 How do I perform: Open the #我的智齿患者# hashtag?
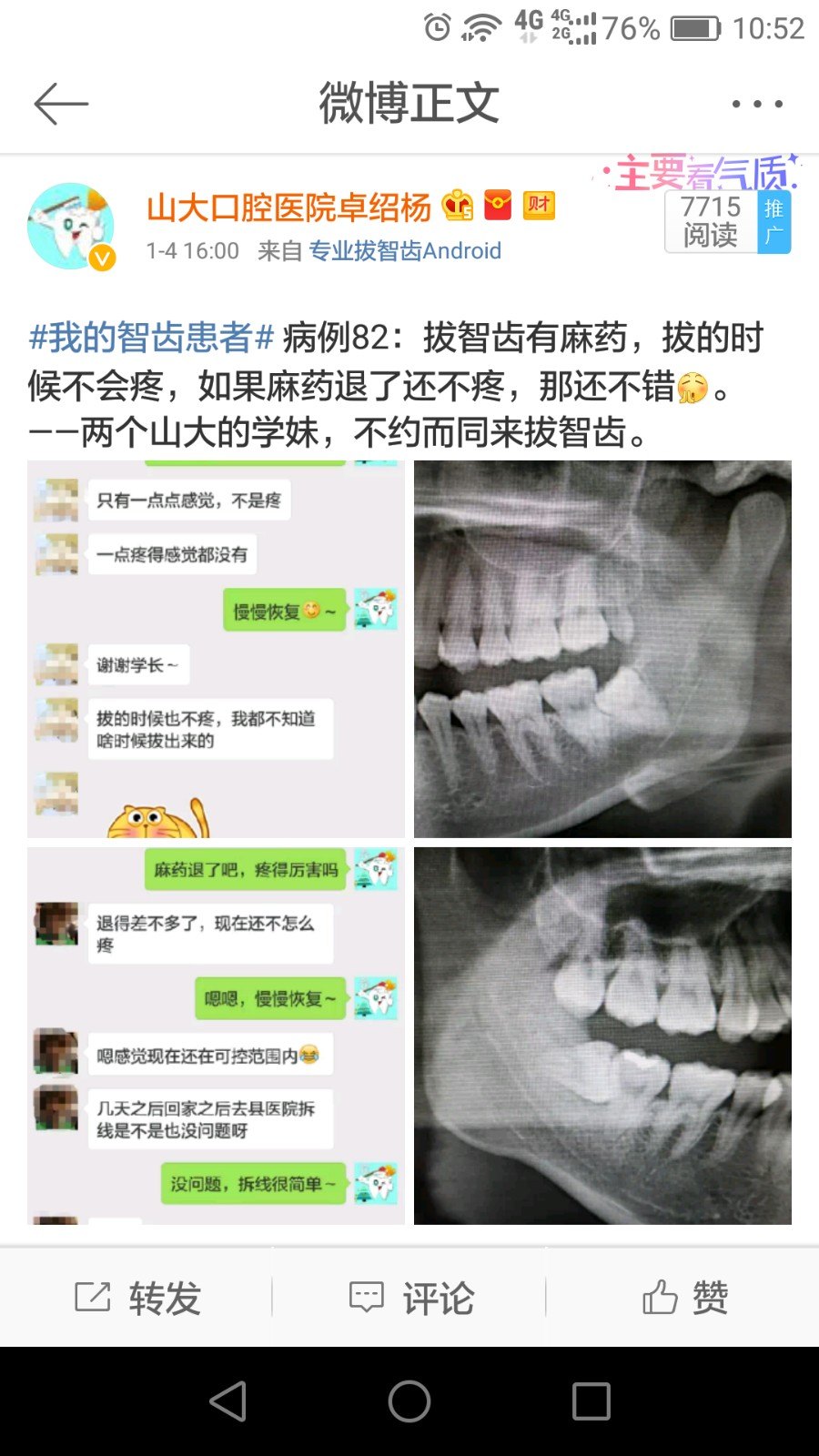(151, 338)
